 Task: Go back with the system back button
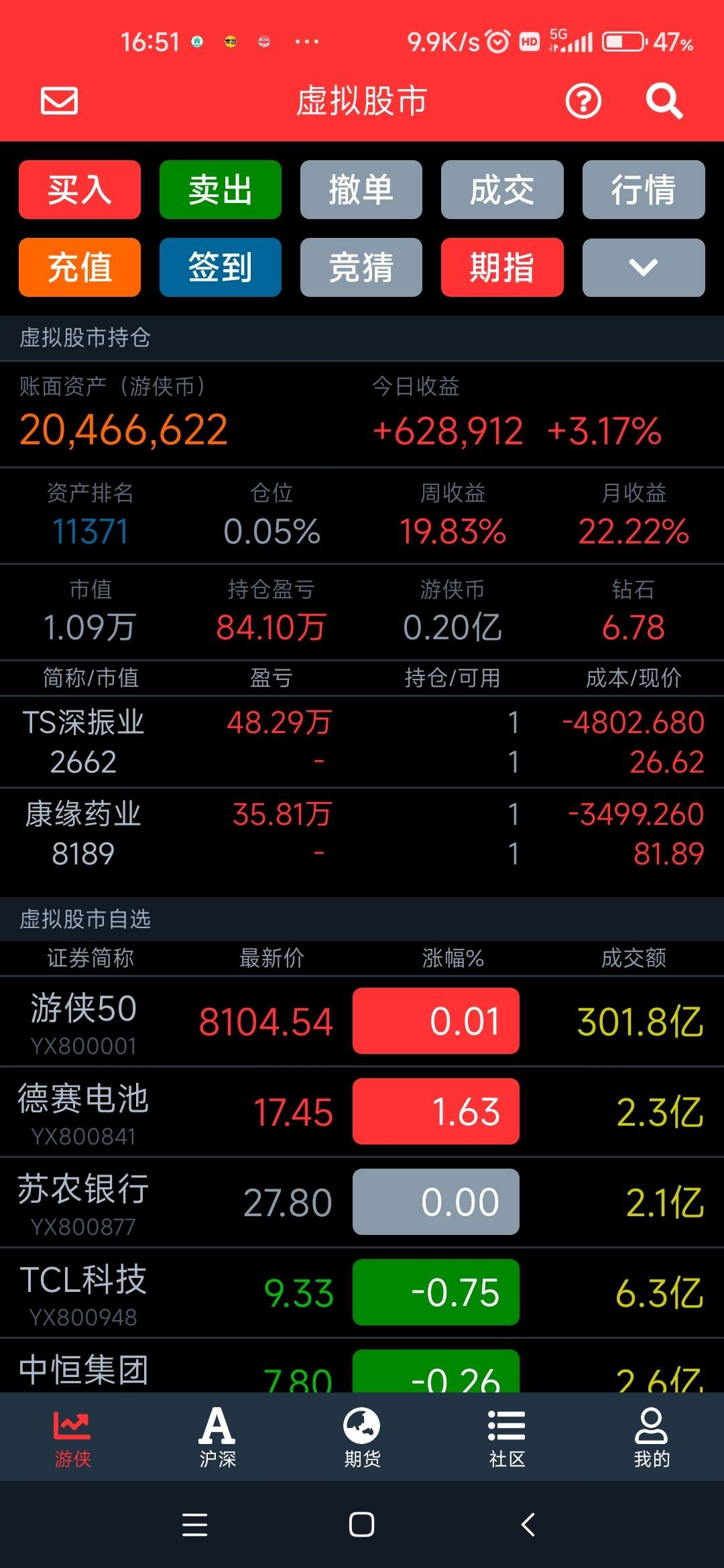pyautogui.click(x=528, y=1524)
